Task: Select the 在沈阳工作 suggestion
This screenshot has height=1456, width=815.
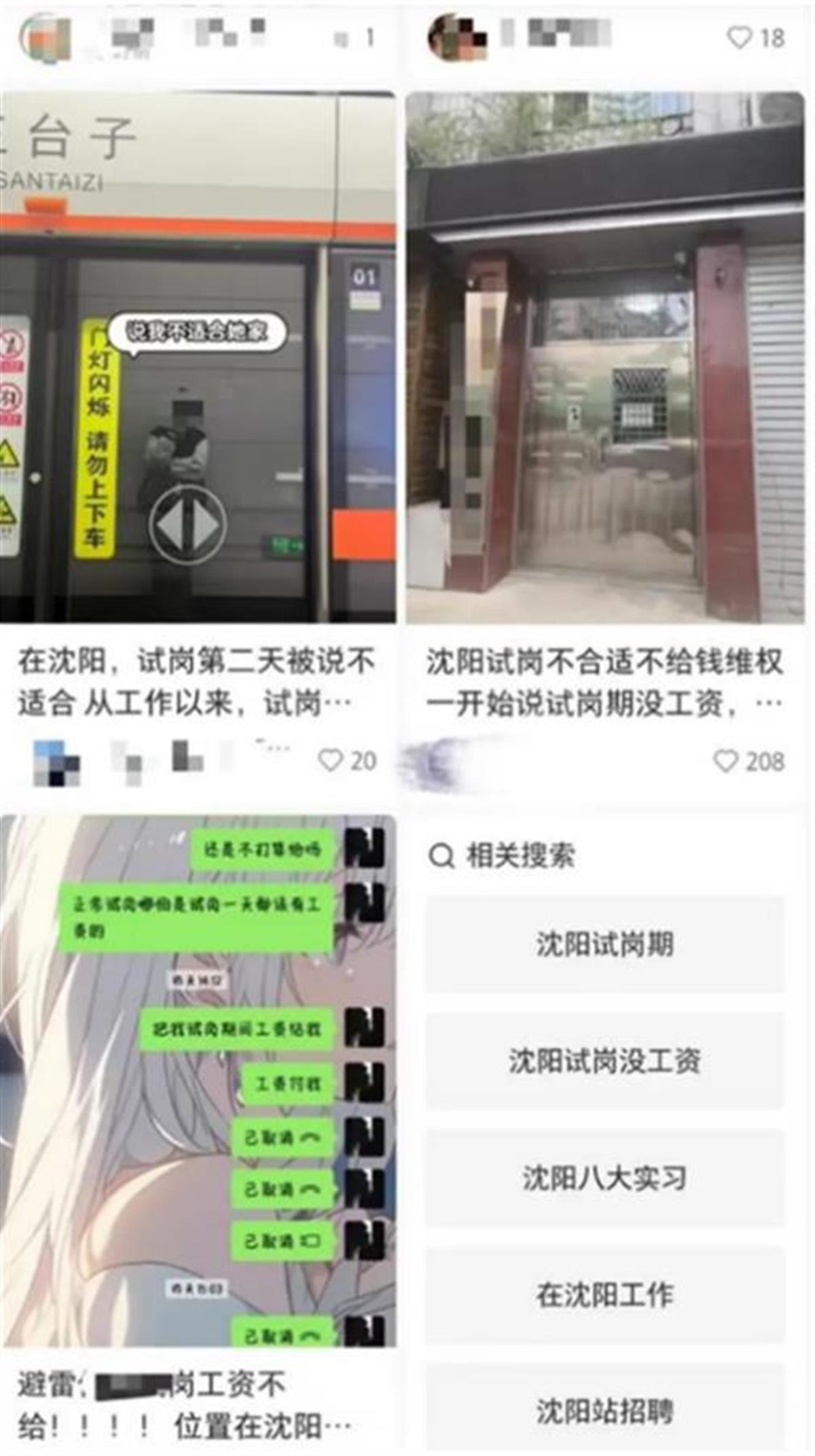Action: 604,1294
